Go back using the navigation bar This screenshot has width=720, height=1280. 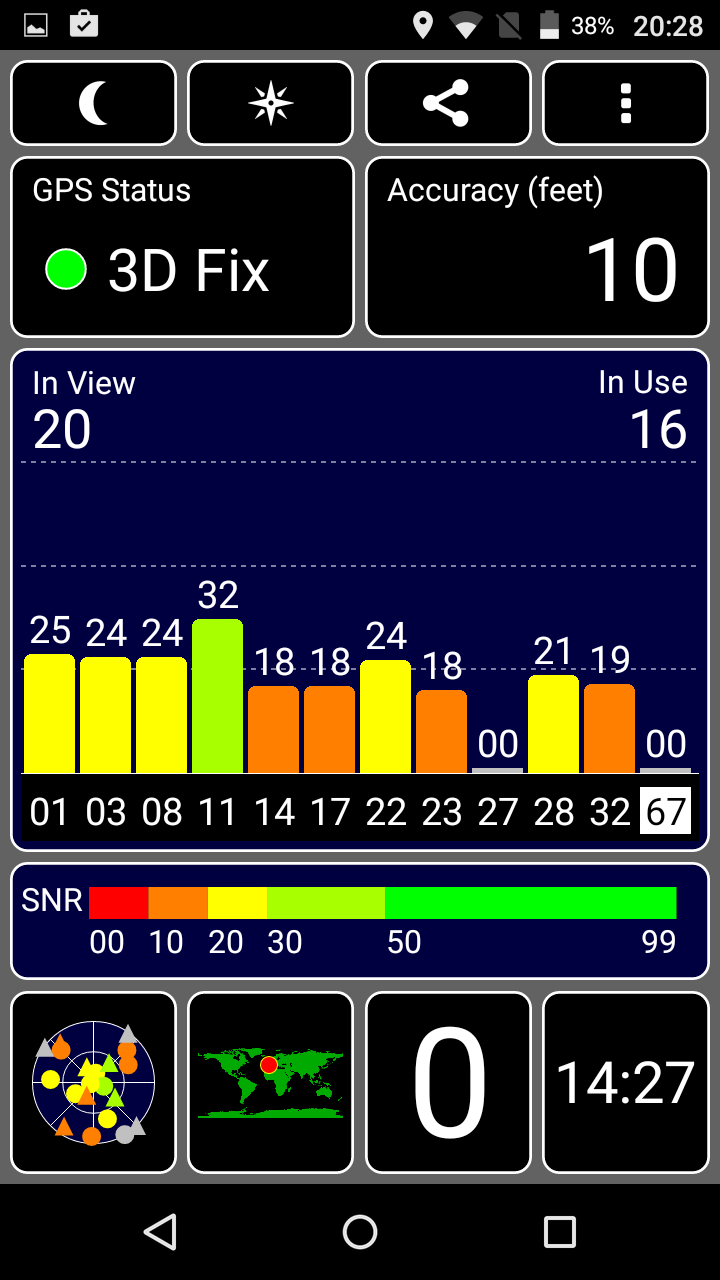click(x=160, y=1232)
